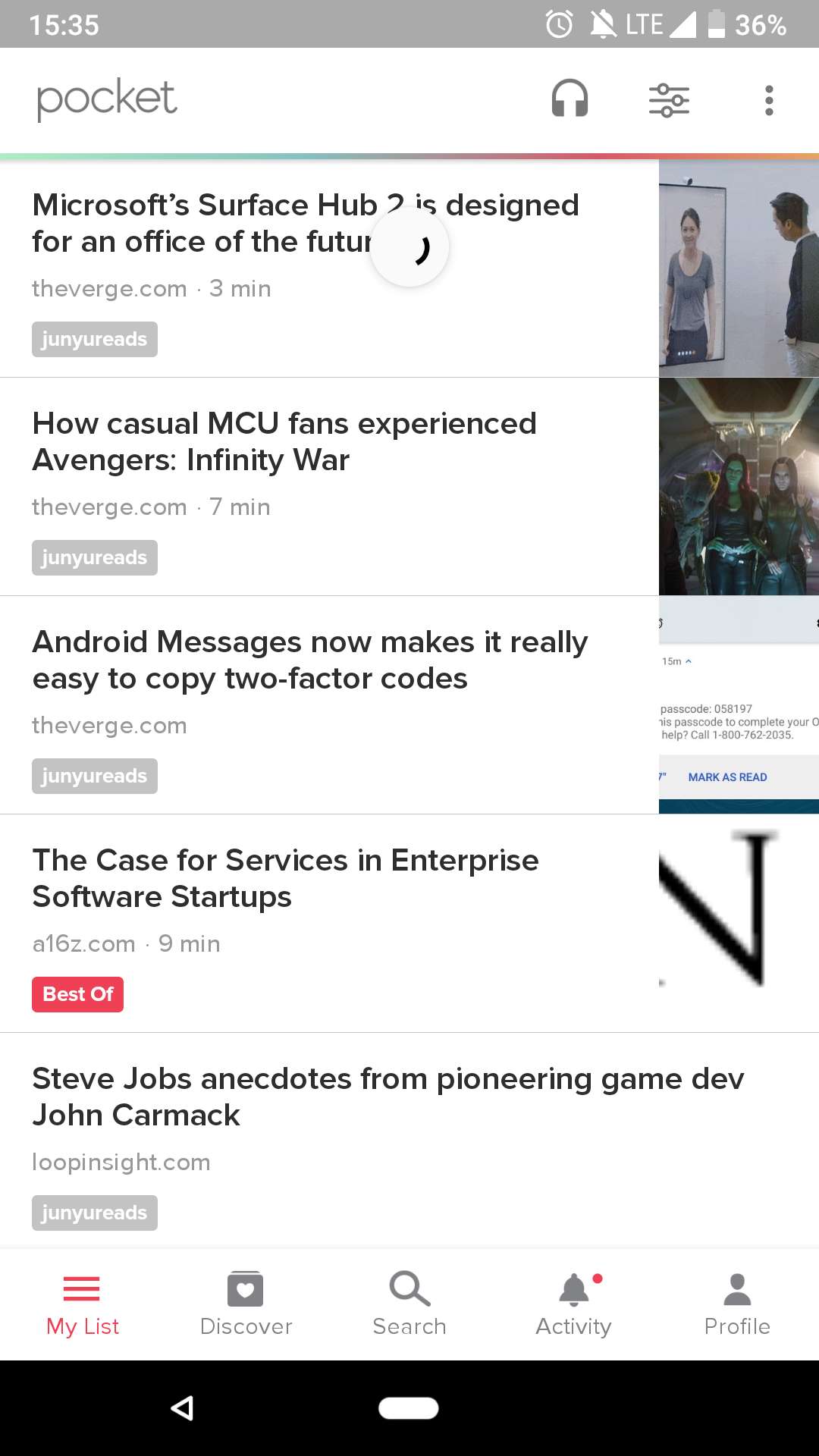The height and width of the screenshot is (1456, 819).
Task: Switch to the Search tab
Action: pos(409,1304)
